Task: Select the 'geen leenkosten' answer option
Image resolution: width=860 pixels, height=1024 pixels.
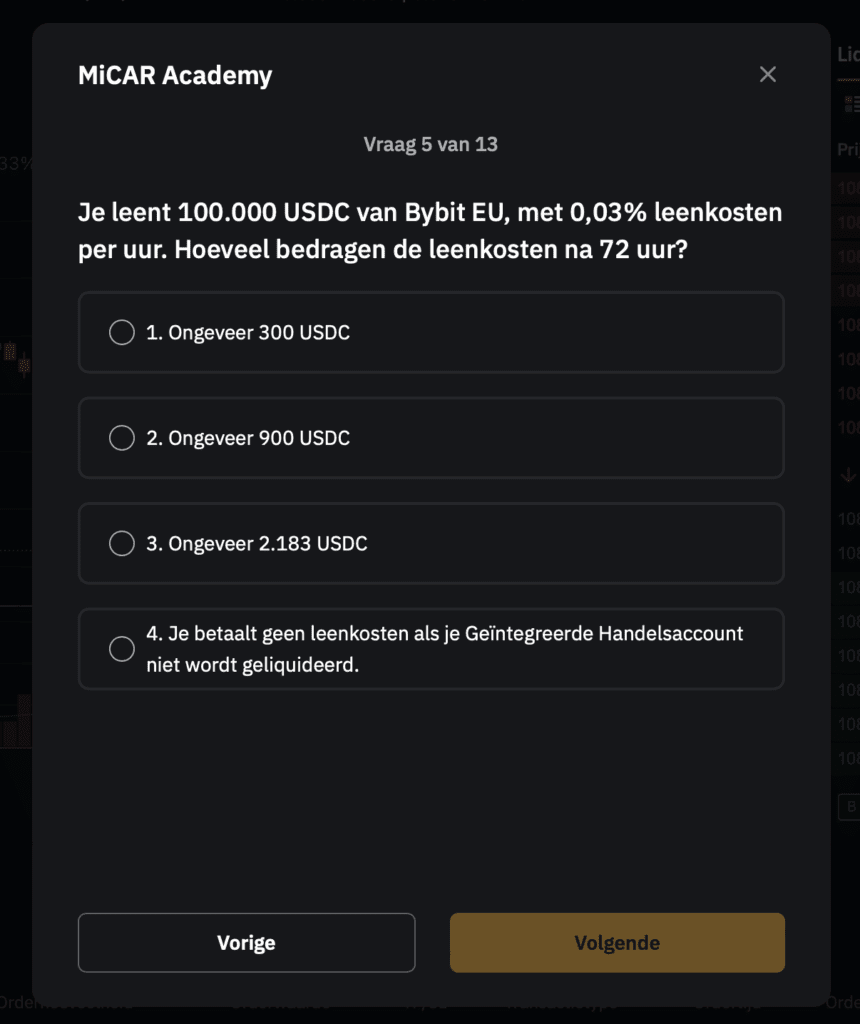Action: [x=122, y=649]
